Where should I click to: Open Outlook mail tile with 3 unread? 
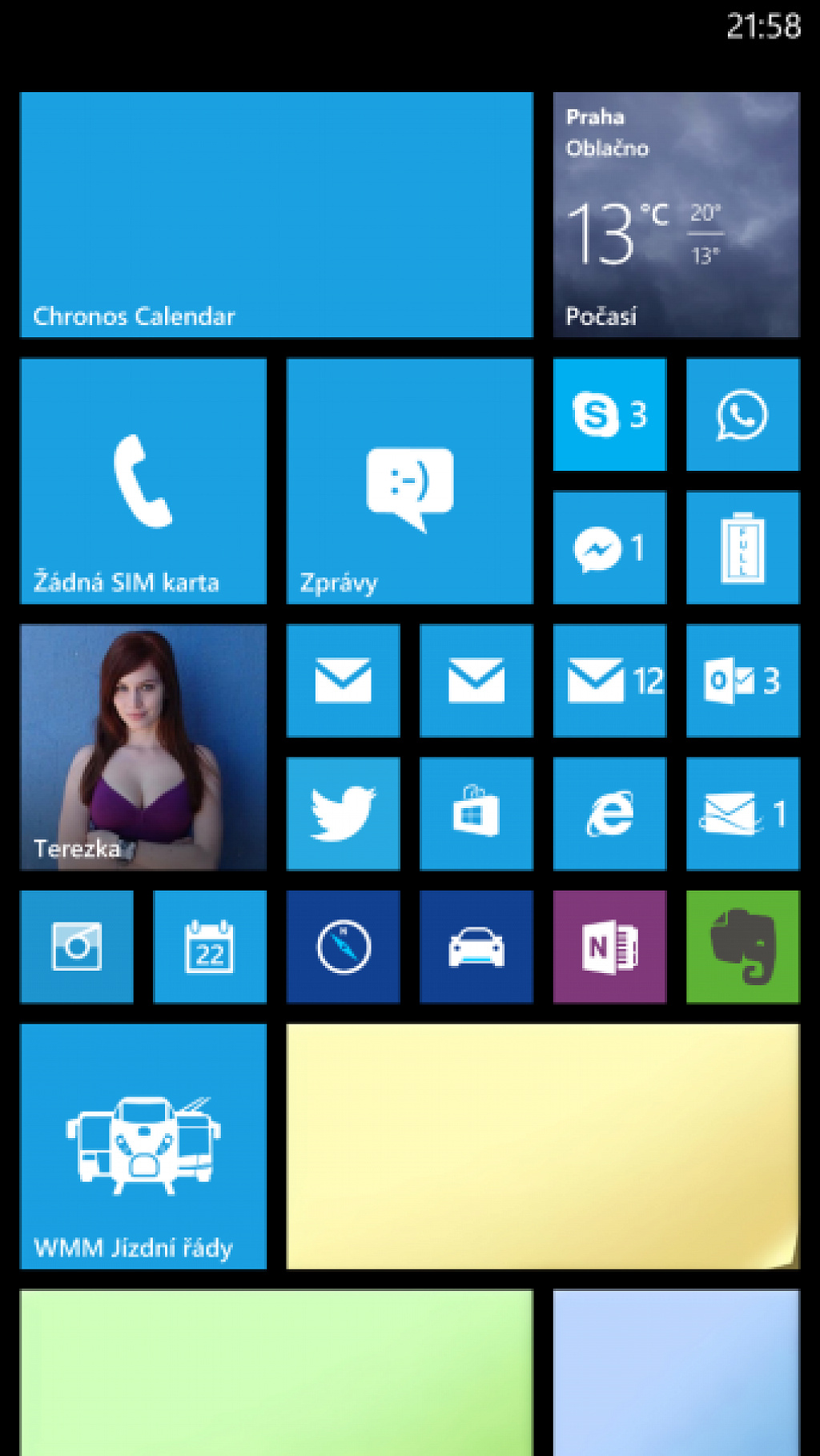(x=743, y=681)
